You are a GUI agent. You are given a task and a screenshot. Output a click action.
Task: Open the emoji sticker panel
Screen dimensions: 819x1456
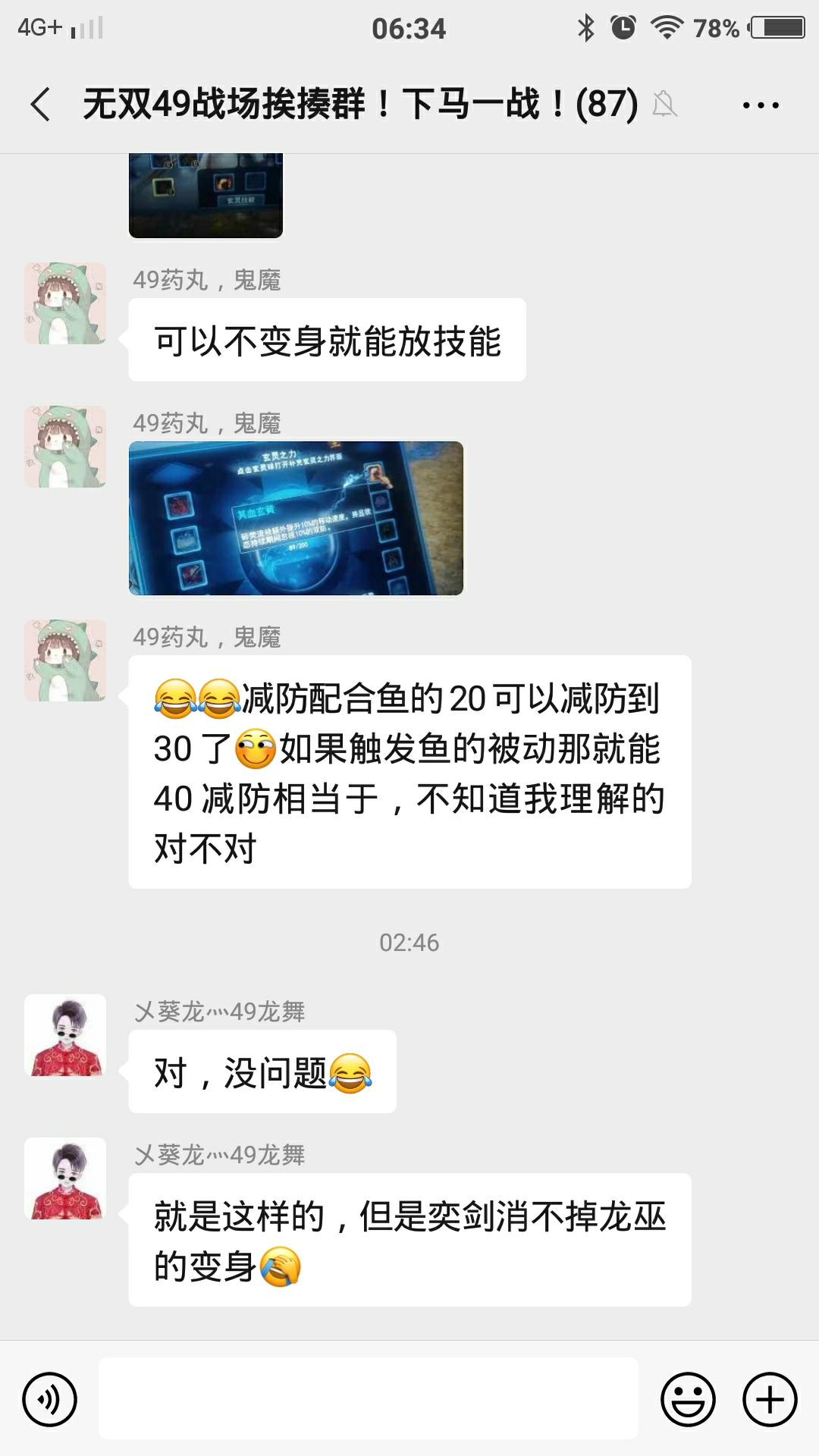(688, 1399)
